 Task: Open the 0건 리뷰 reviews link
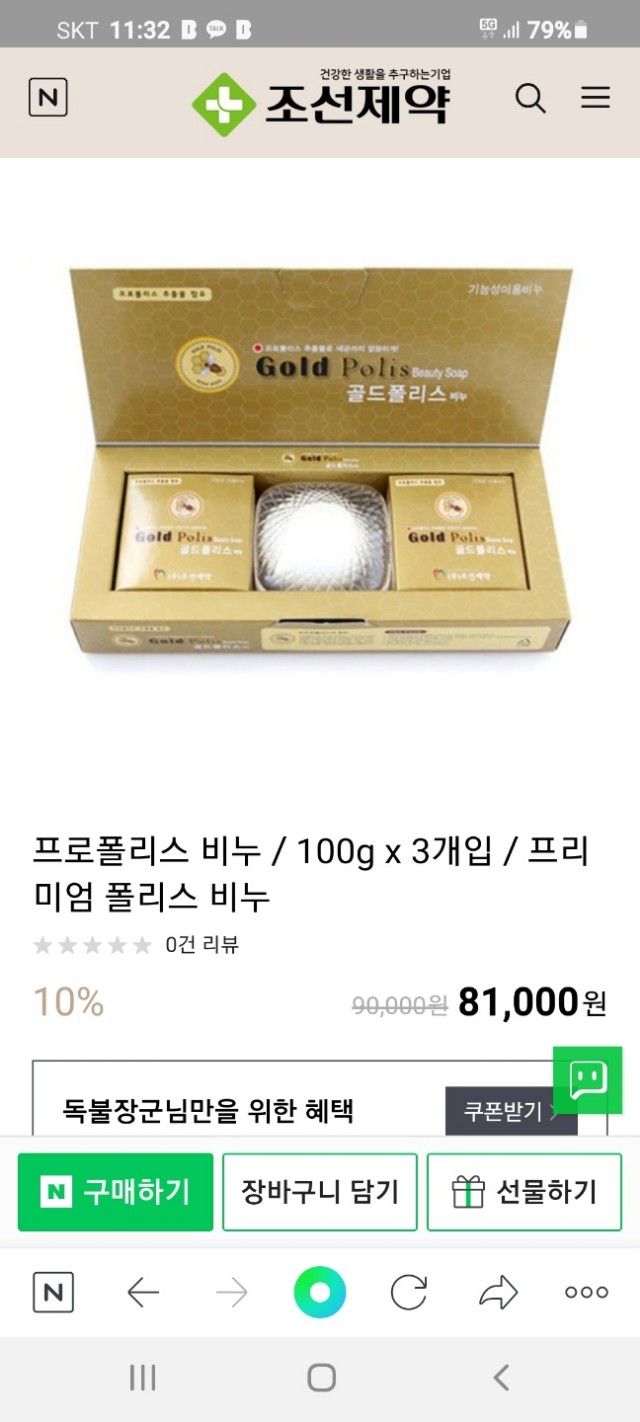pyautogui.click(x=201, y=945)
